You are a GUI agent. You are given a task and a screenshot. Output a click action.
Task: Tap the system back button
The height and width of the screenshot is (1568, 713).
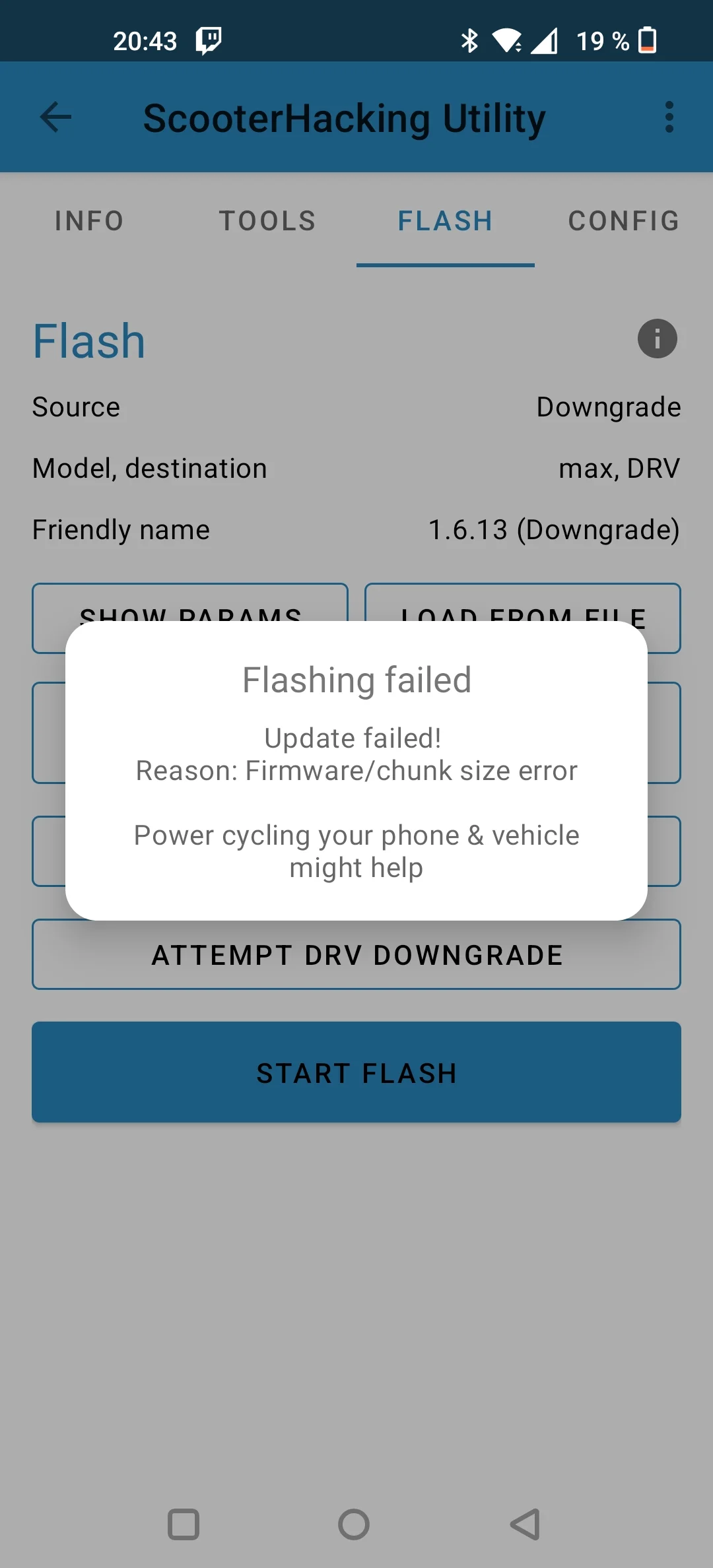point(526,1524)
